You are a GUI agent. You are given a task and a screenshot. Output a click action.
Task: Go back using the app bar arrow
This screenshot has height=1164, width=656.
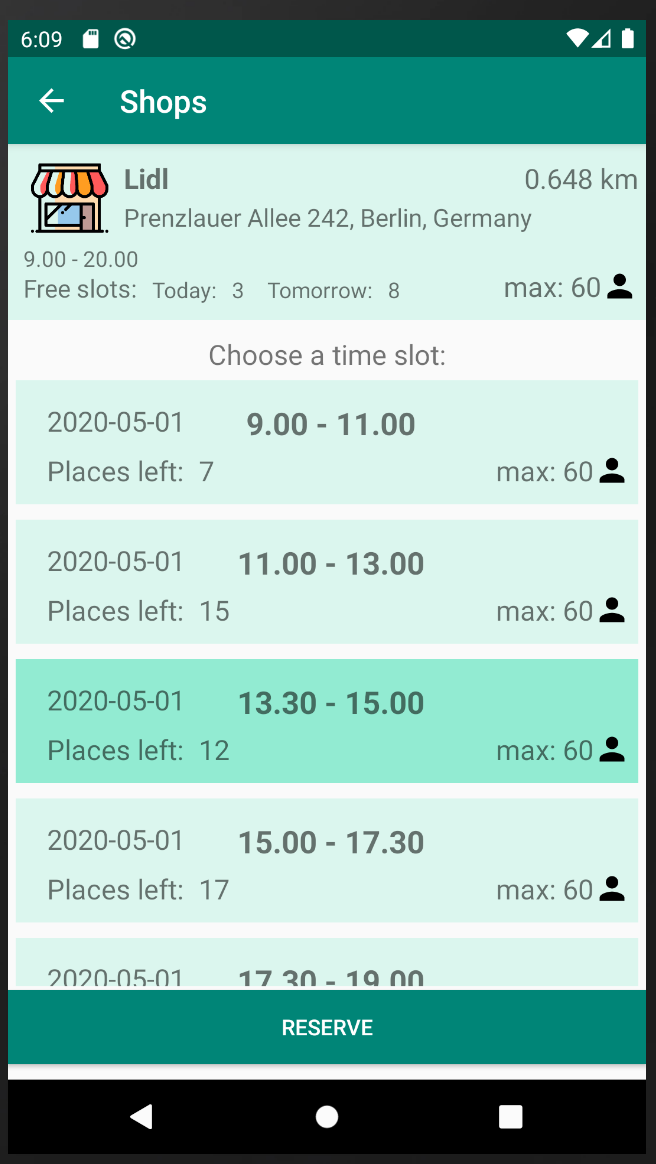tap(51, 101)
